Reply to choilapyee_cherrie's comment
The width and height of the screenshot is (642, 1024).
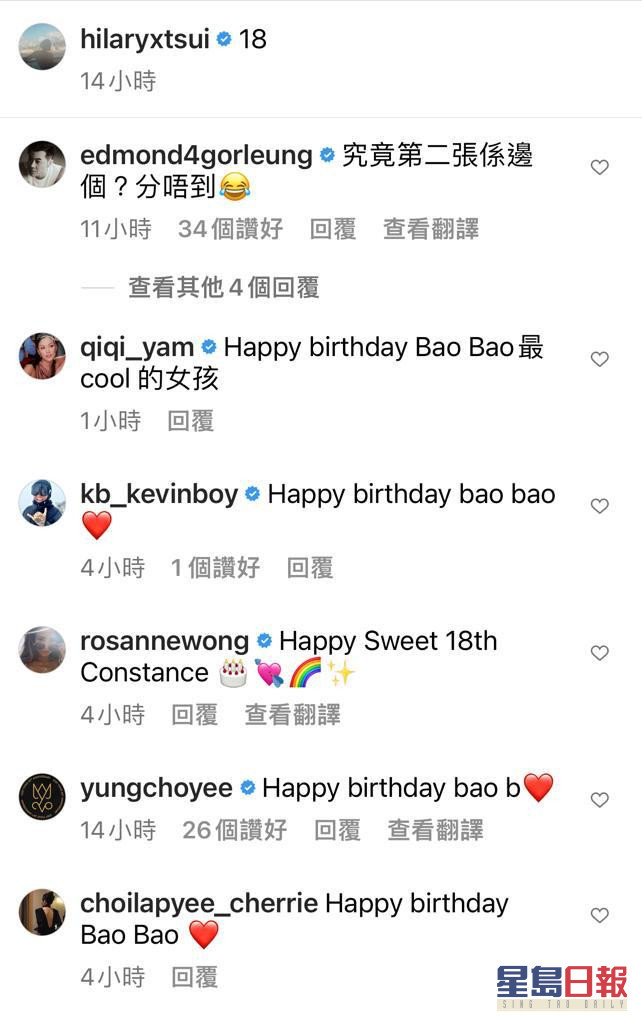194,976
